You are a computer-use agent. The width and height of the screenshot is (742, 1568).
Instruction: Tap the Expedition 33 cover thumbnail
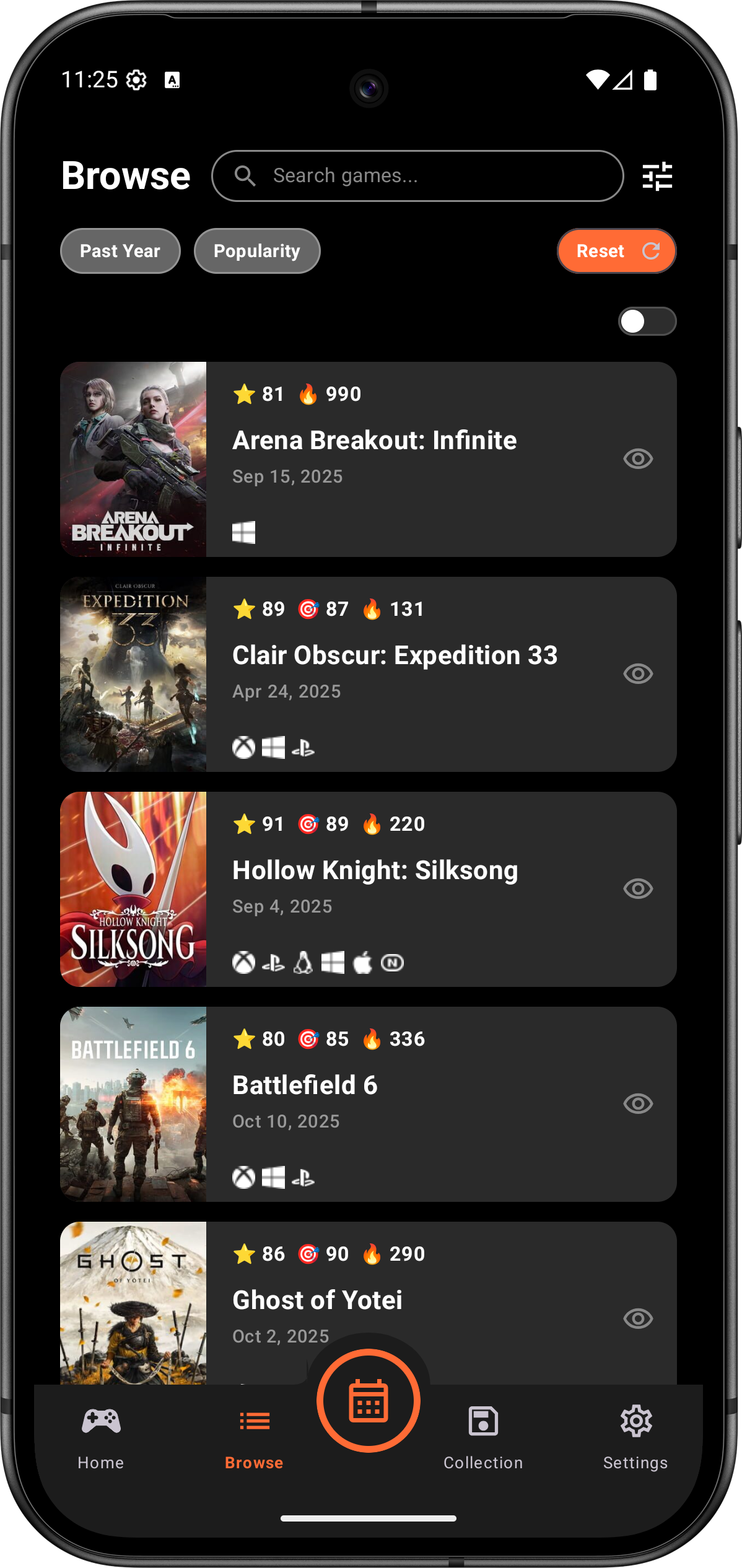[x=133, y=675]
